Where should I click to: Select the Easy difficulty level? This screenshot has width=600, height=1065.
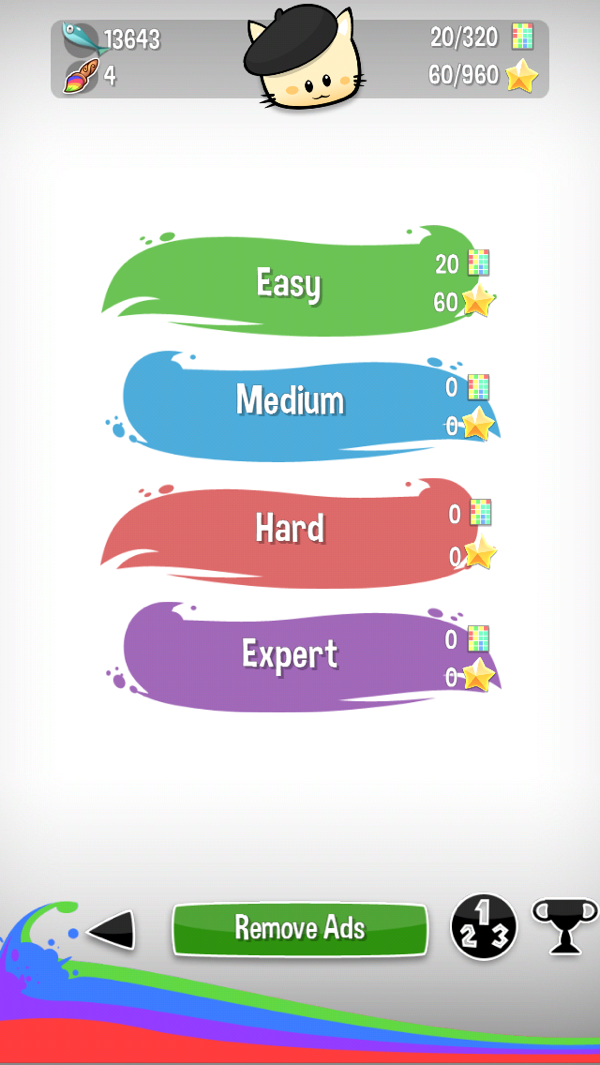290,284
